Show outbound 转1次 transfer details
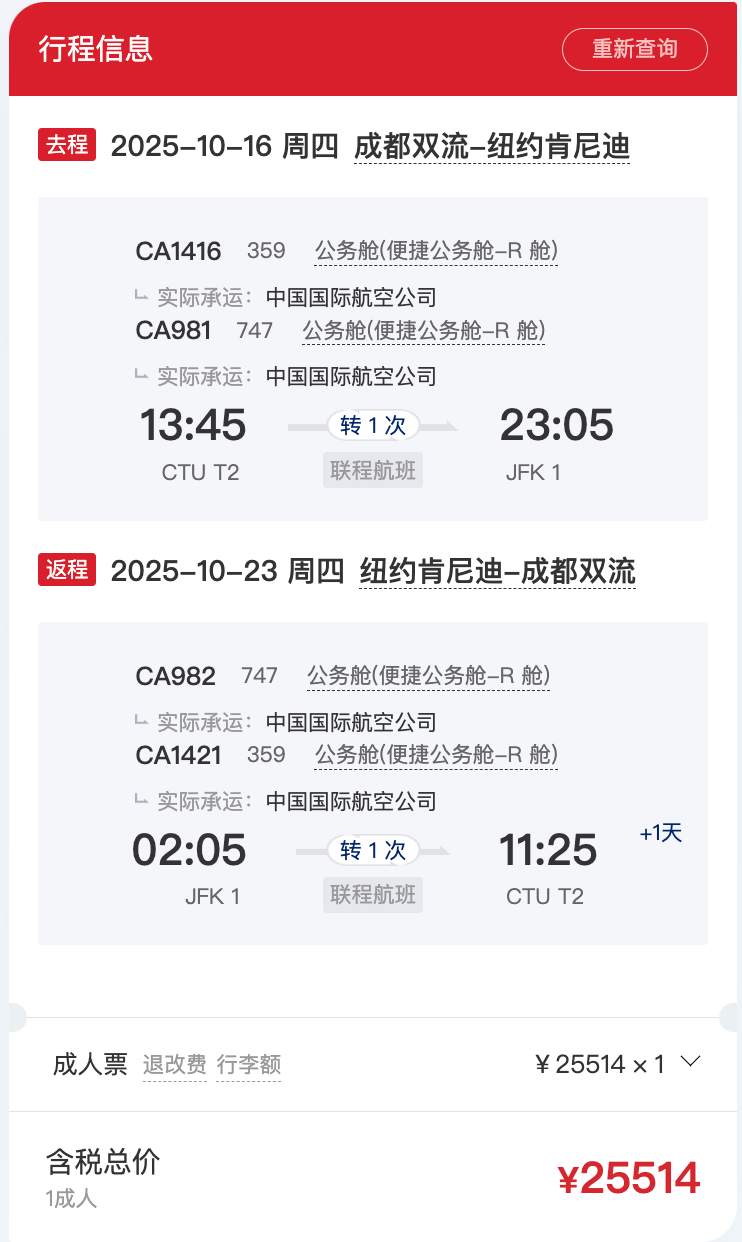Image resolution: width=742 pixels, height=1242 pixels. click(x=373, y=426)
